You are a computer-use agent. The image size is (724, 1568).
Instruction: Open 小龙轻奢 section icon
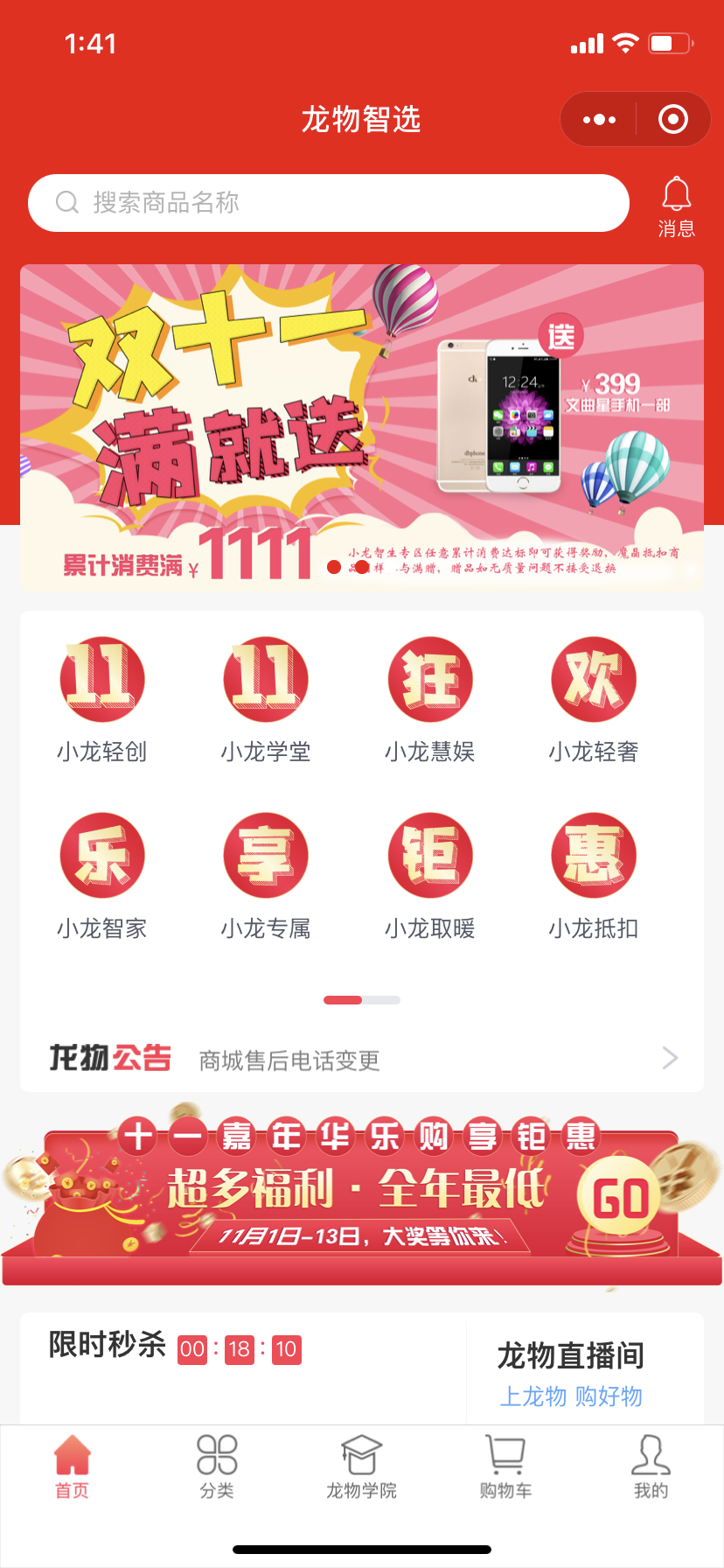click(594, 680)
